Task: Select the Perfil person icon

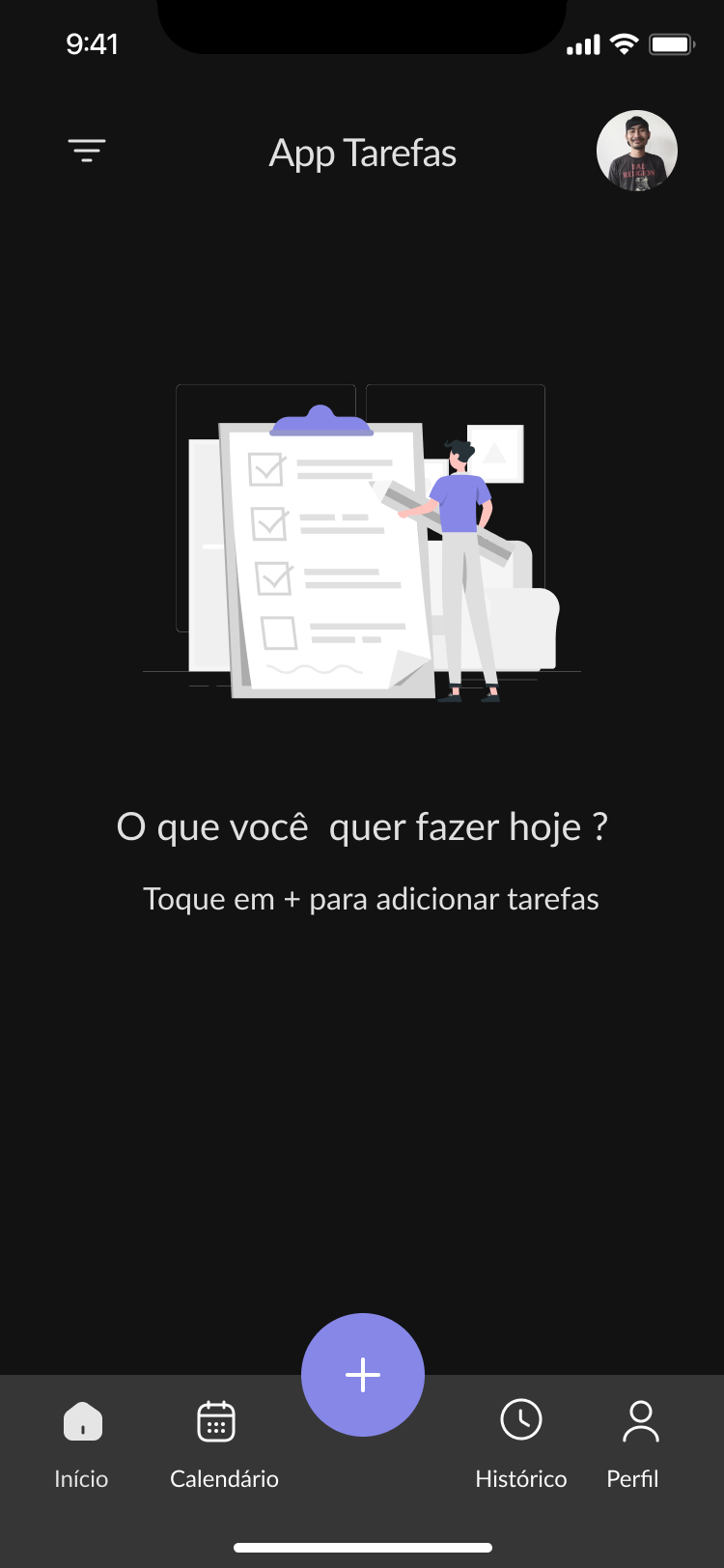Action: (x=639, y=1419)
